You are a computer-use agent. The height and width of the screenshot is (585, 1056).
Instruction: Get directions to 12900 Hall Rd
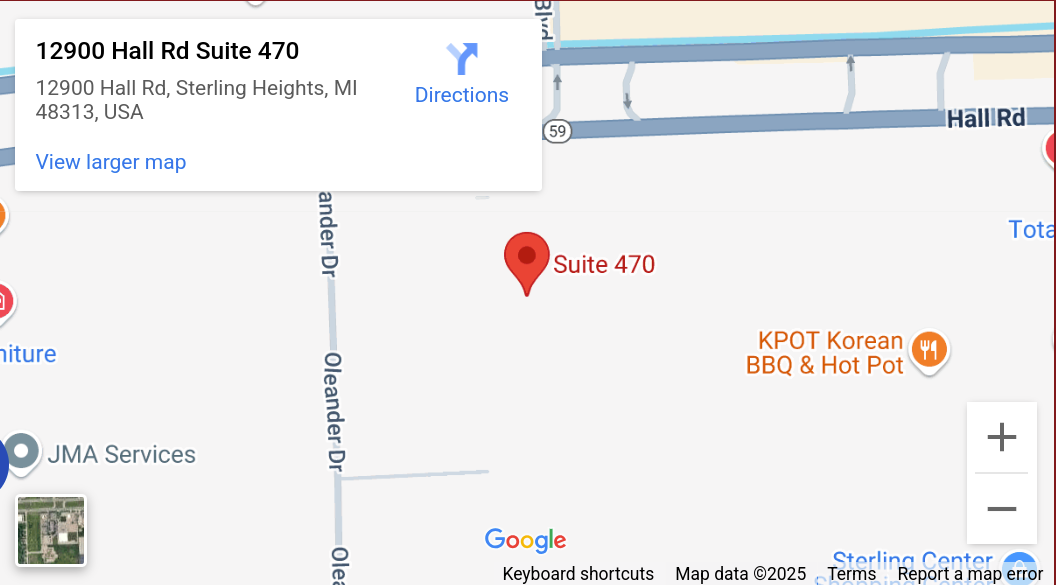click(x=461, y=74)
